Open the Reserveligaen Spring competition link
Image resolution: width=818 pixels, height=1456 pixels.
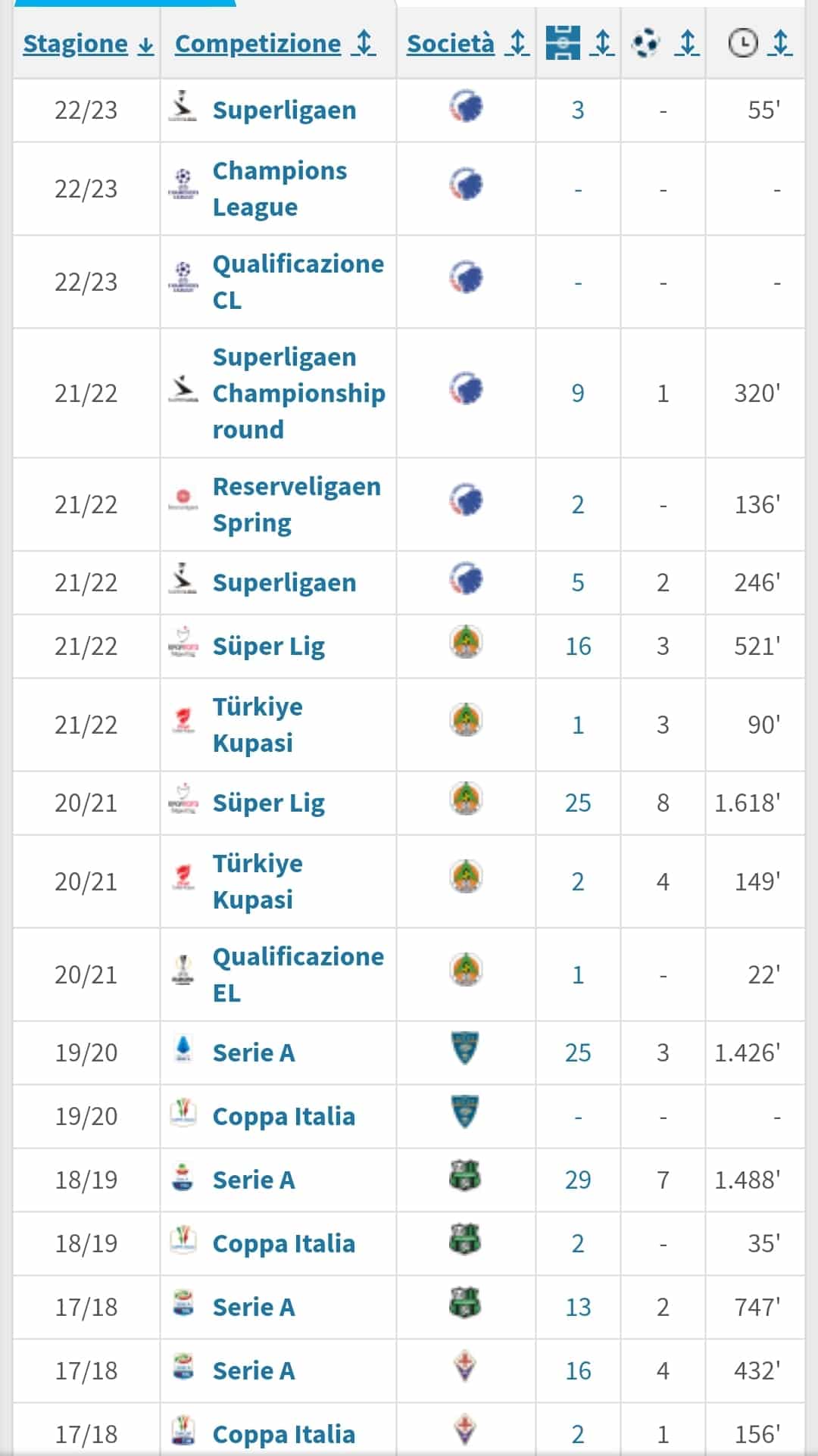coord(297,504)
